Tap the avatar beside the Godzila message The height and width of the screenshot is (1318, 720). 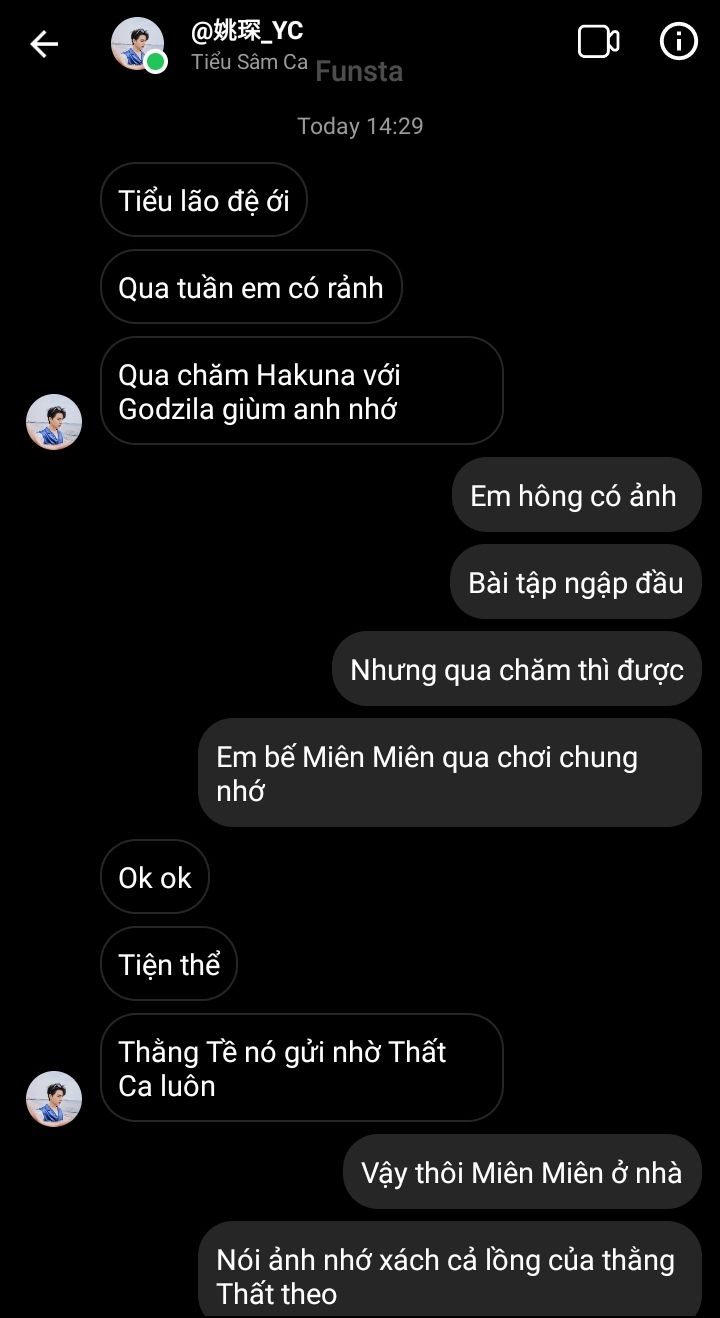point(54,421)
